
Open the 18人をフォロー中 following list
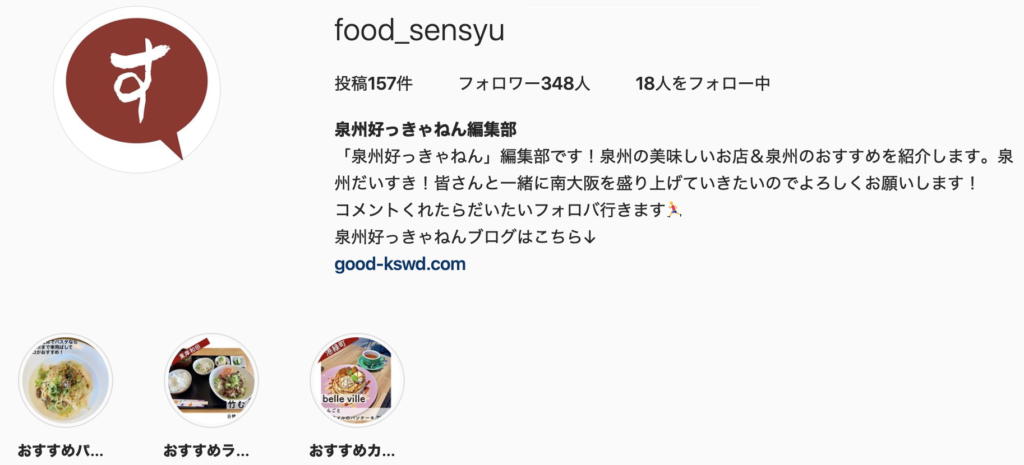pos(702,84)
